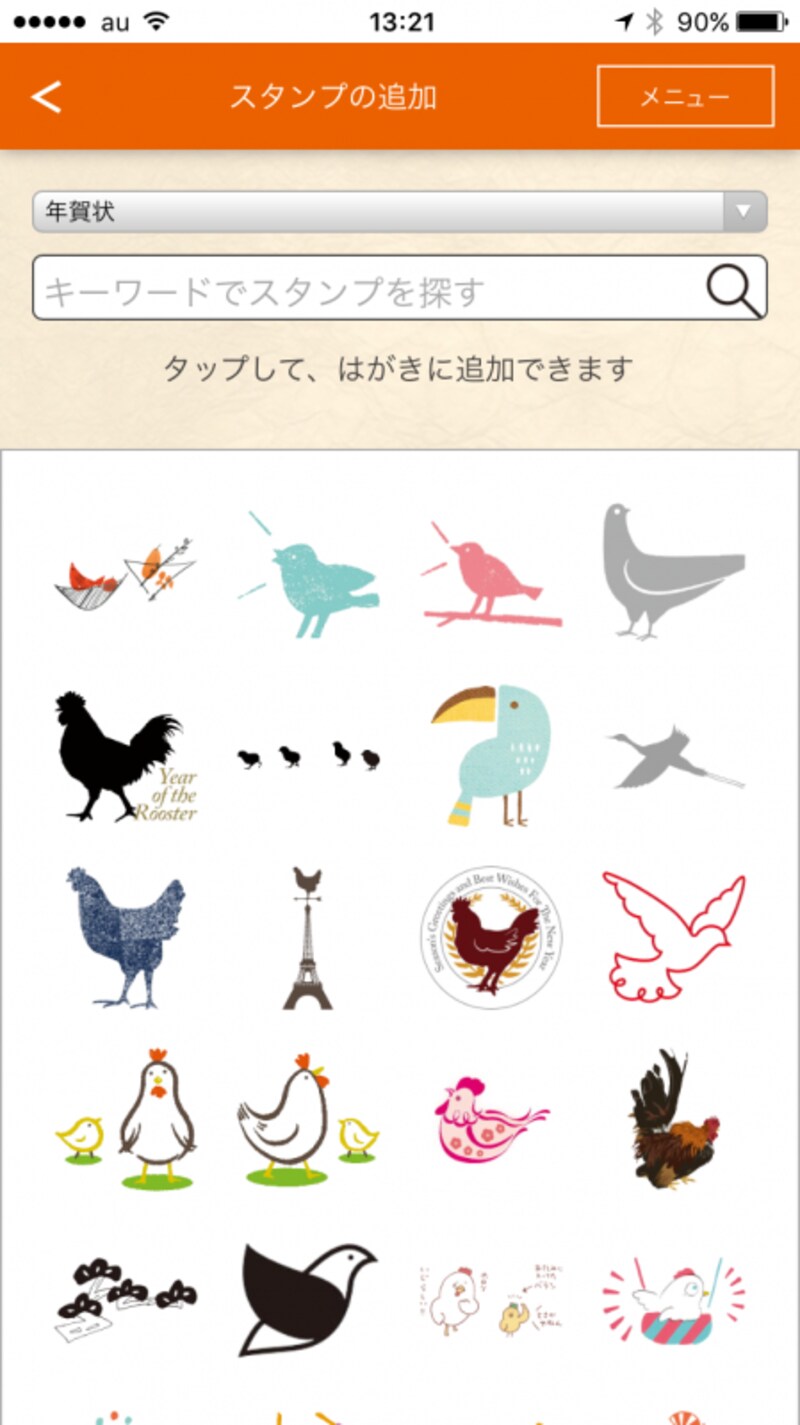Image resolution: width=800 pixels, height=1425 pixels.
Task: Choose the navy blue hen stamp
Action: tap(125, 937)
